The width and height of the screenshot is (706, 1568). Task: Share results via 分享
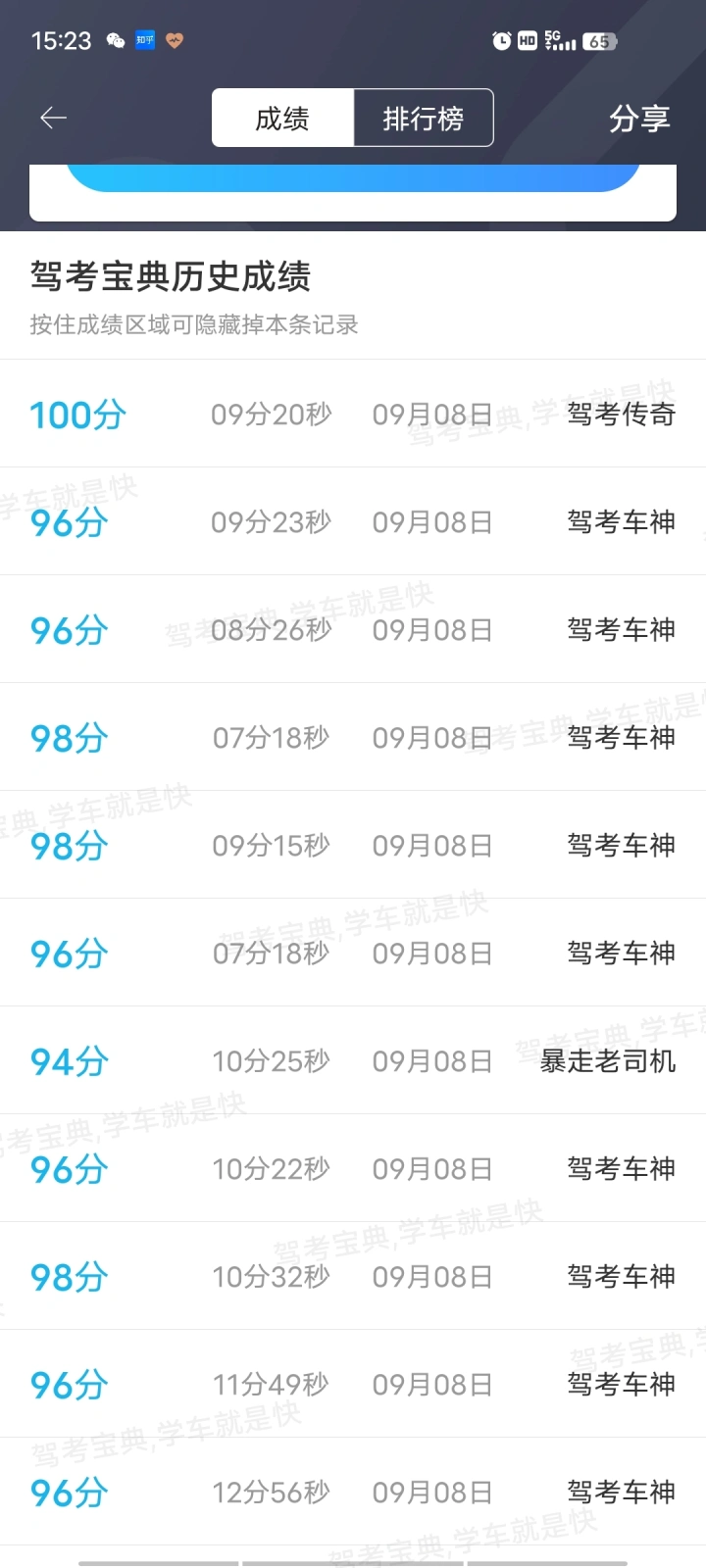639,119
